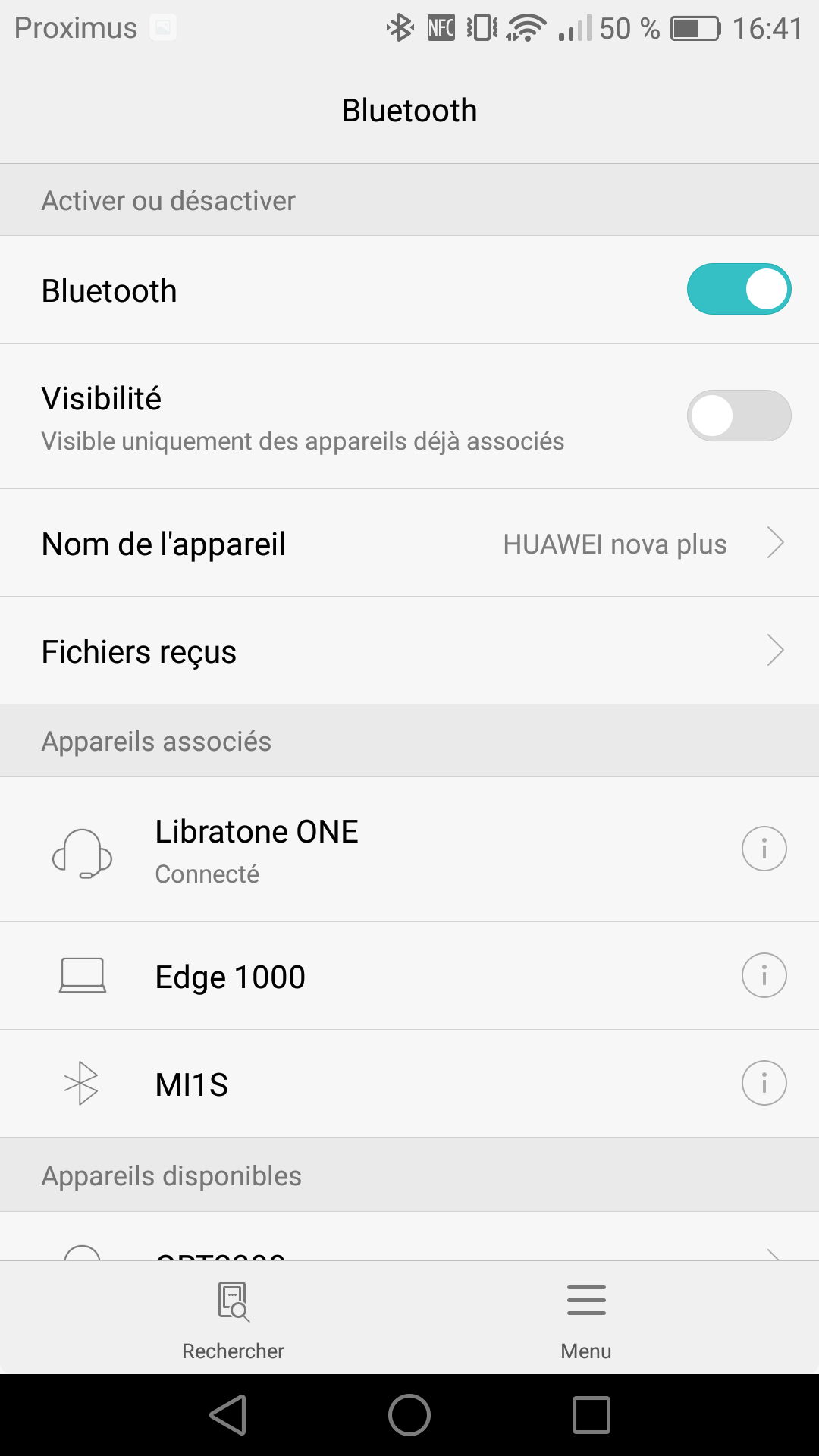This screenshot has height=1456, width=819.
Task: Turn off the Bluetooth switch
Action: pos(739,289)
